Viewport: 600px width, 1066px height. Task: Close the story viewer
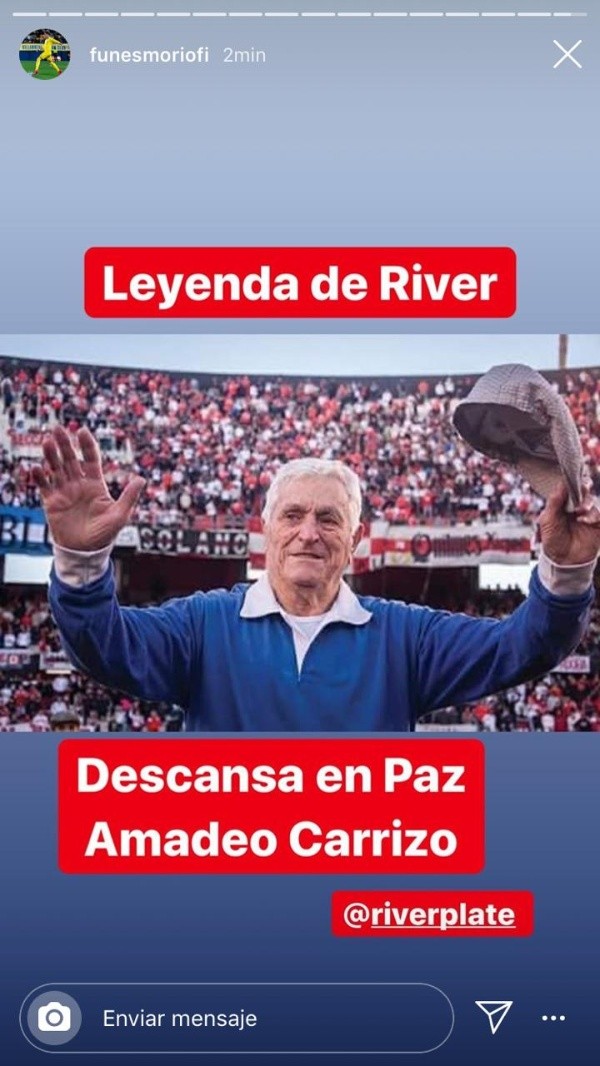tap(567, 54)
